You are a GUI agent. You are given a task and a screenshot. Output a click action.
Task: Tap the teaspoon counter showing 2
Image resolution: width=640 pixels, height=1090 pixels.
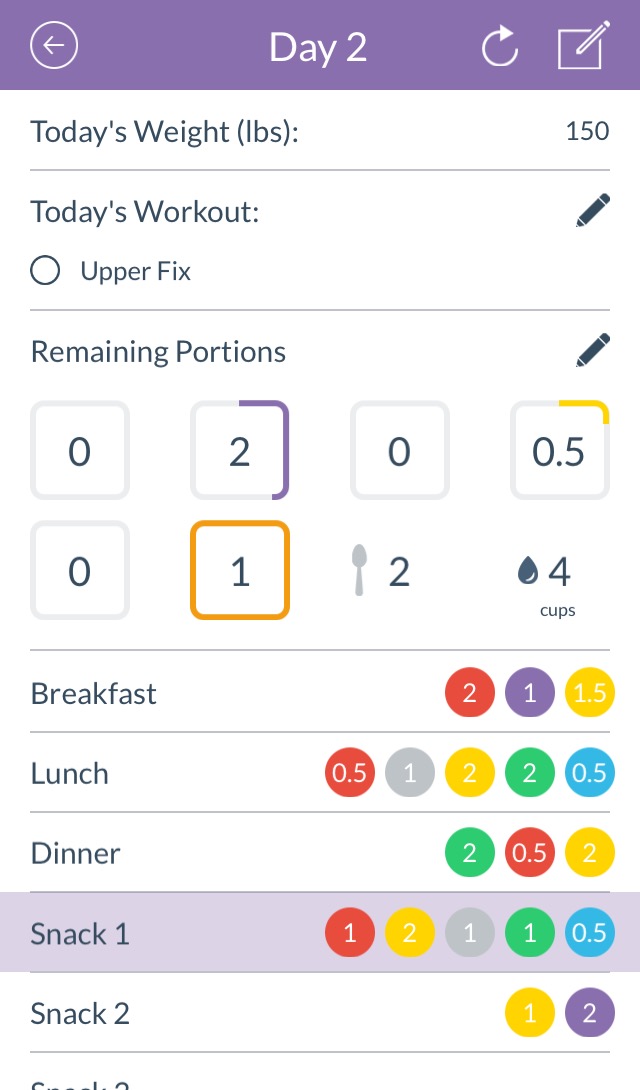point(380,571)
